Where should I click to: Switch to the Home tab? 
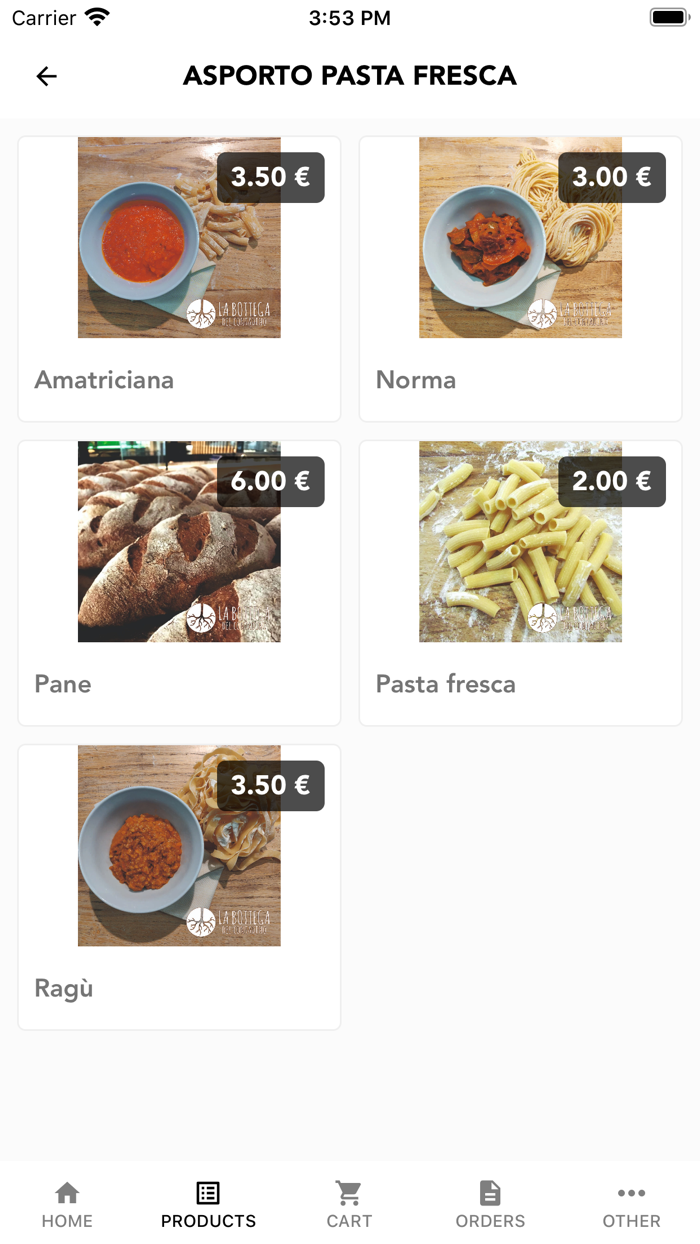coord(67,1204)
